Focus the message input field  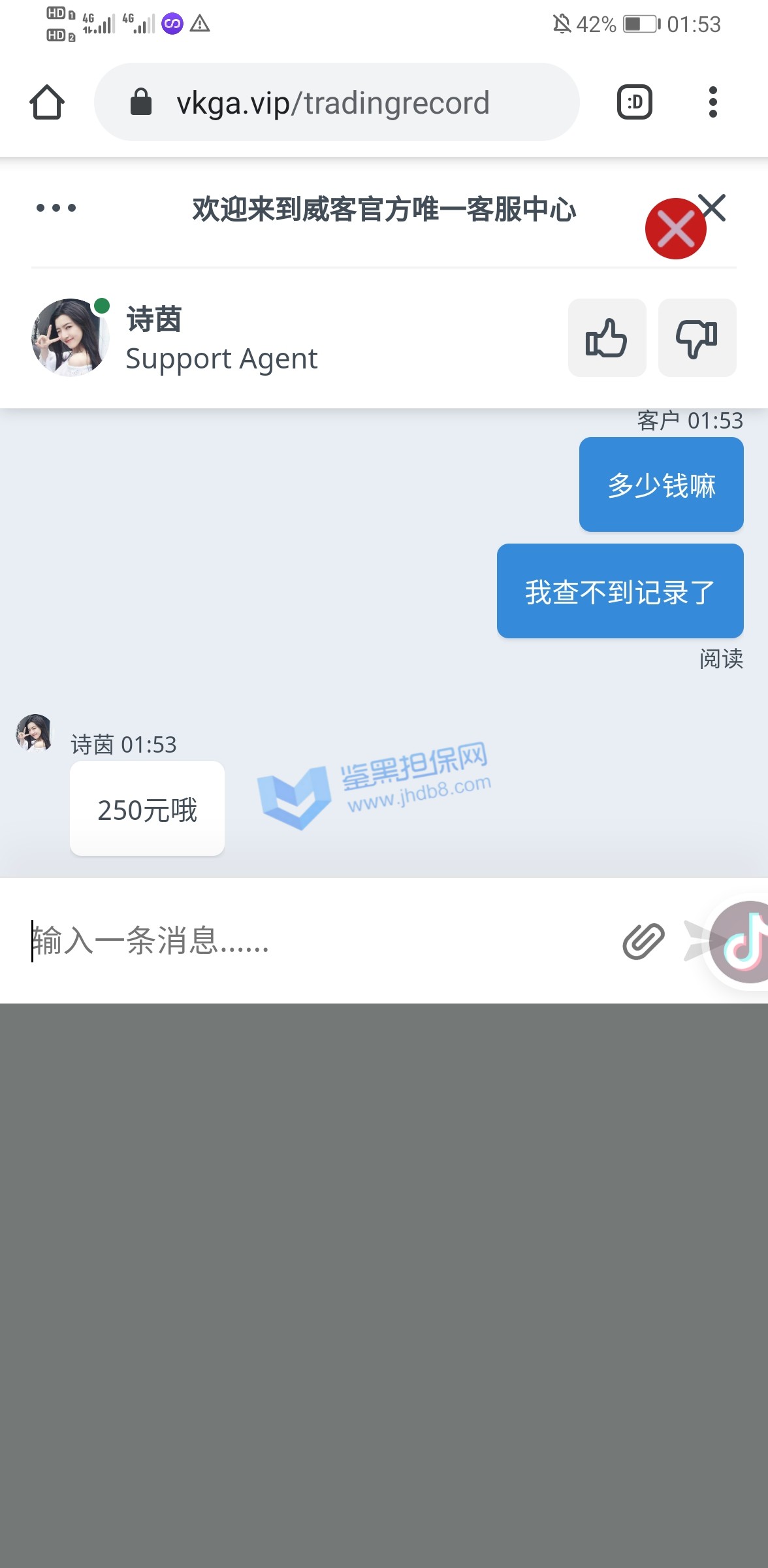tap(313, 941)
